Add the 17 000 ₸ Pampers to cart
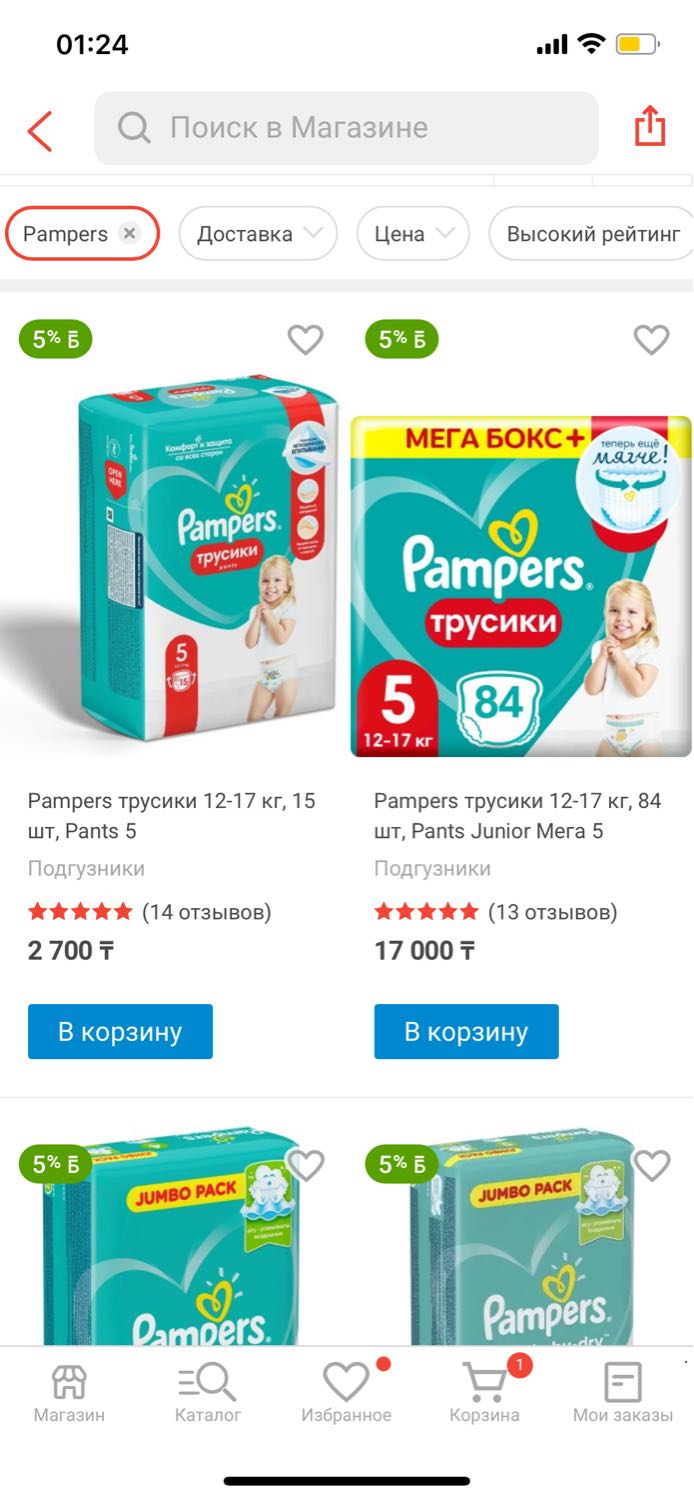 [466, 1031]
